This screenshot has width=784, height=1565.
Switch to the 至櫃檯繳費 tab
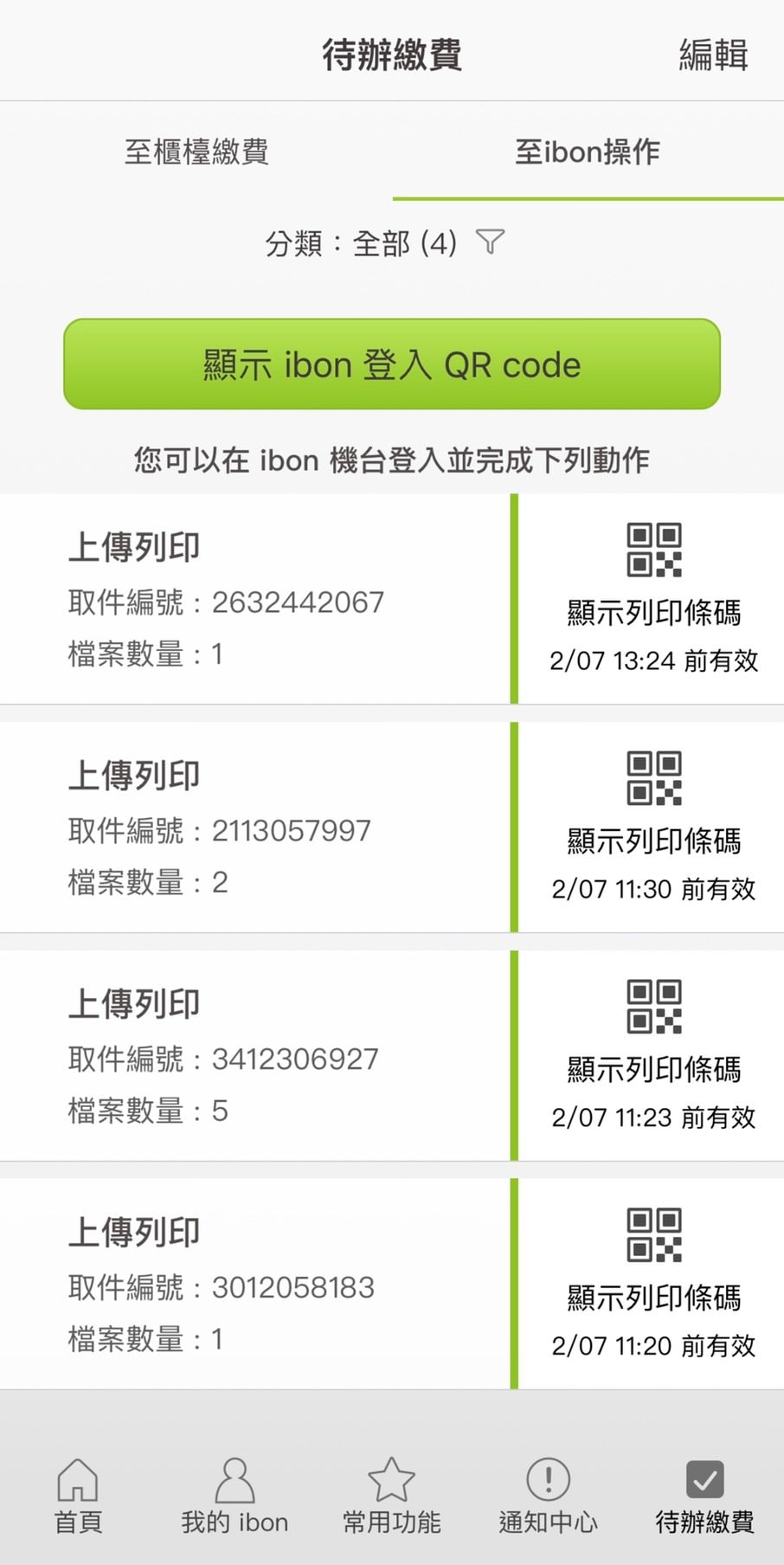(196, 152)
